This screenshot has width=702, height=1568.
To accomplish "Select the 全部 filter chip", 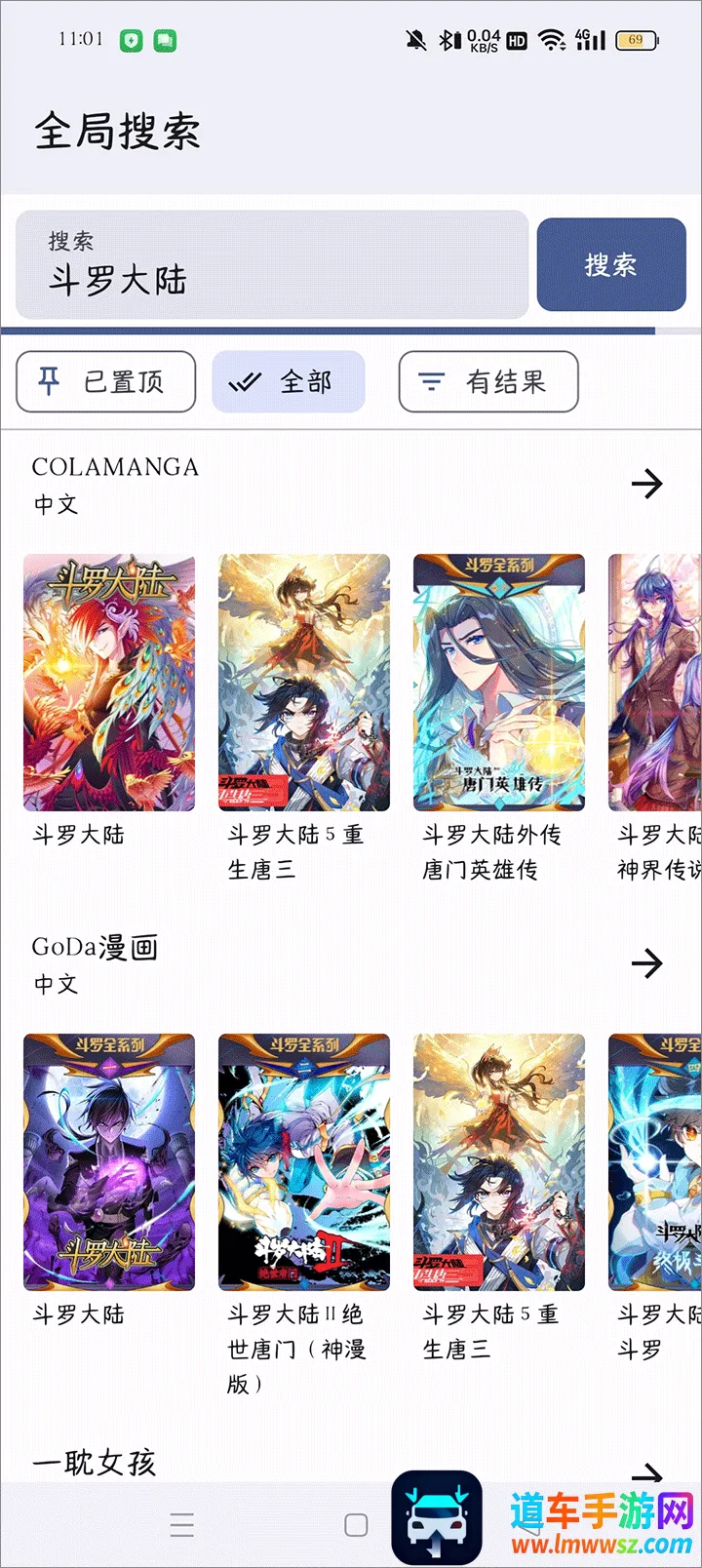I will click(289, 381).
